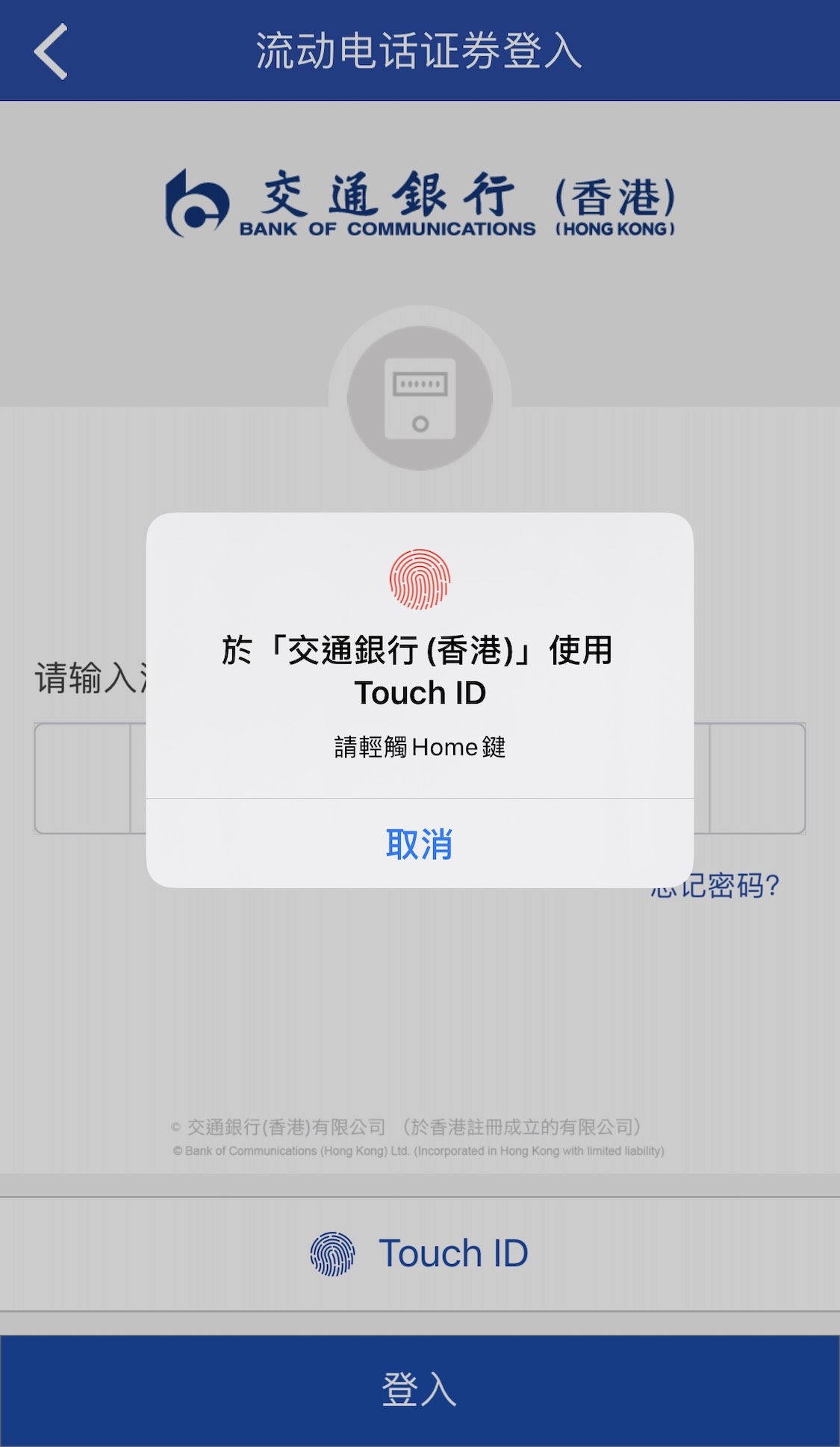Go back using the top-left arrow
This screenshot has width=840, height=1447.
[51, 51]
